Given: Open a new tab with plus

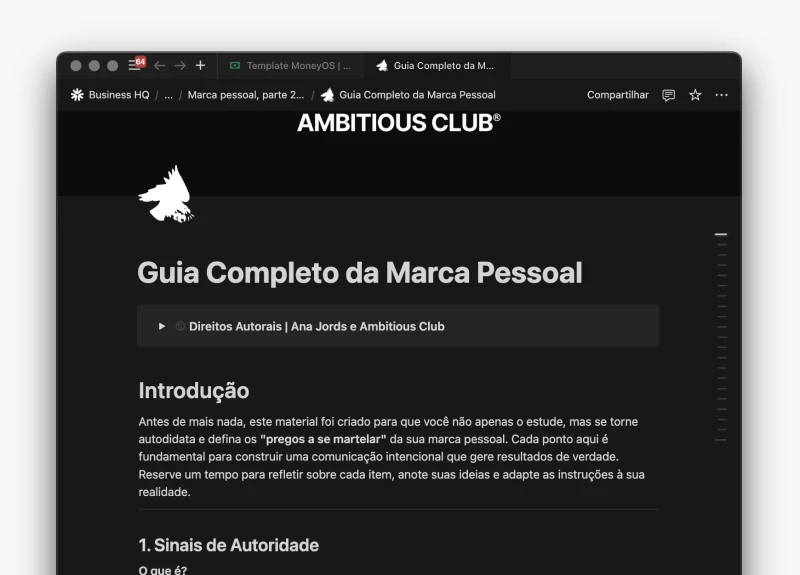Looking at the screenshot, I should tap(200, 65).
